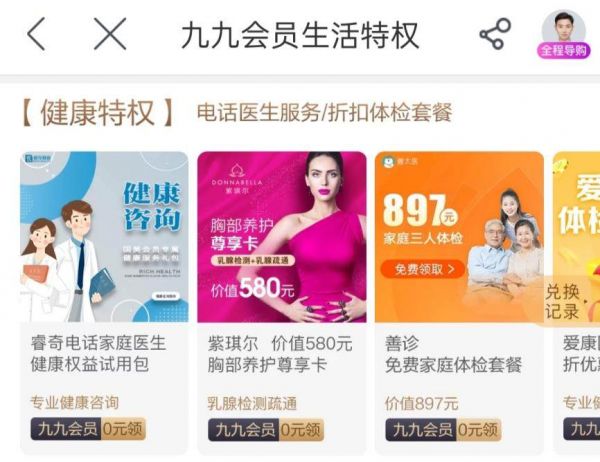Image resolution: width=600 pixels, height=462 pixels.
Task: Claim 善诊 checkup package via 0元领
Action: pyautogui.click(x=478, y=430)
